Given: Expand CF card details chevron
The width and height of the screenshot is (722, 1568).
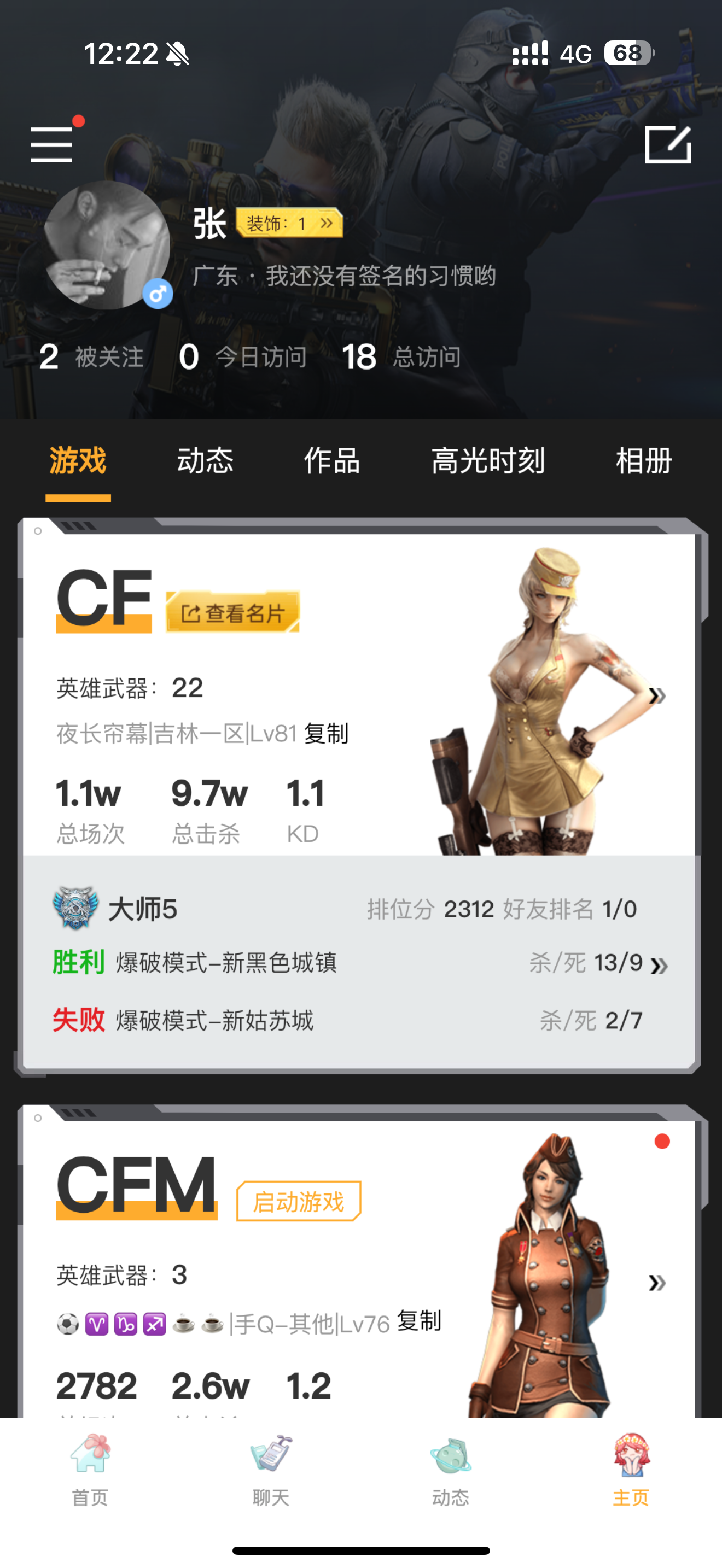Looking at the screenshot, I should tap(656, 696).
